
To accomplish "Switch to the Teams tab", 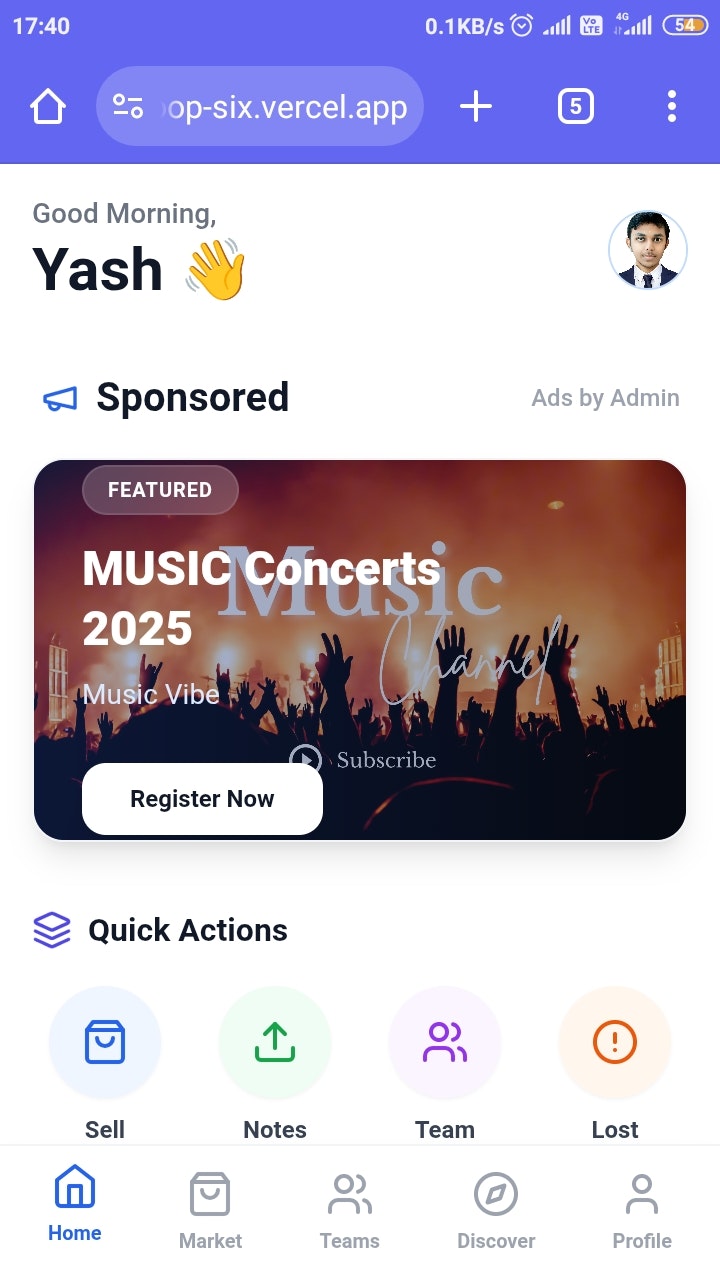I will click(x=350, y=1210).
